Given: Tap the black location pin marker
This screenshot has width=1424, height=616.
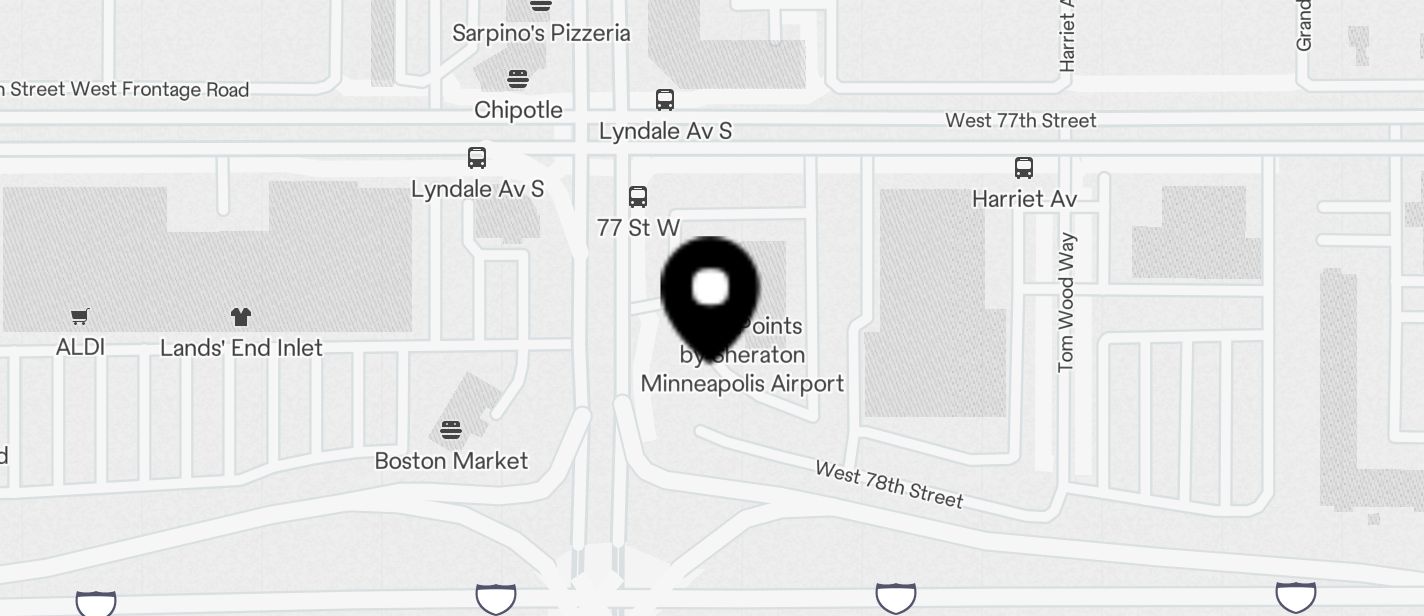Looking at the screenshot, I should point(710,293).
